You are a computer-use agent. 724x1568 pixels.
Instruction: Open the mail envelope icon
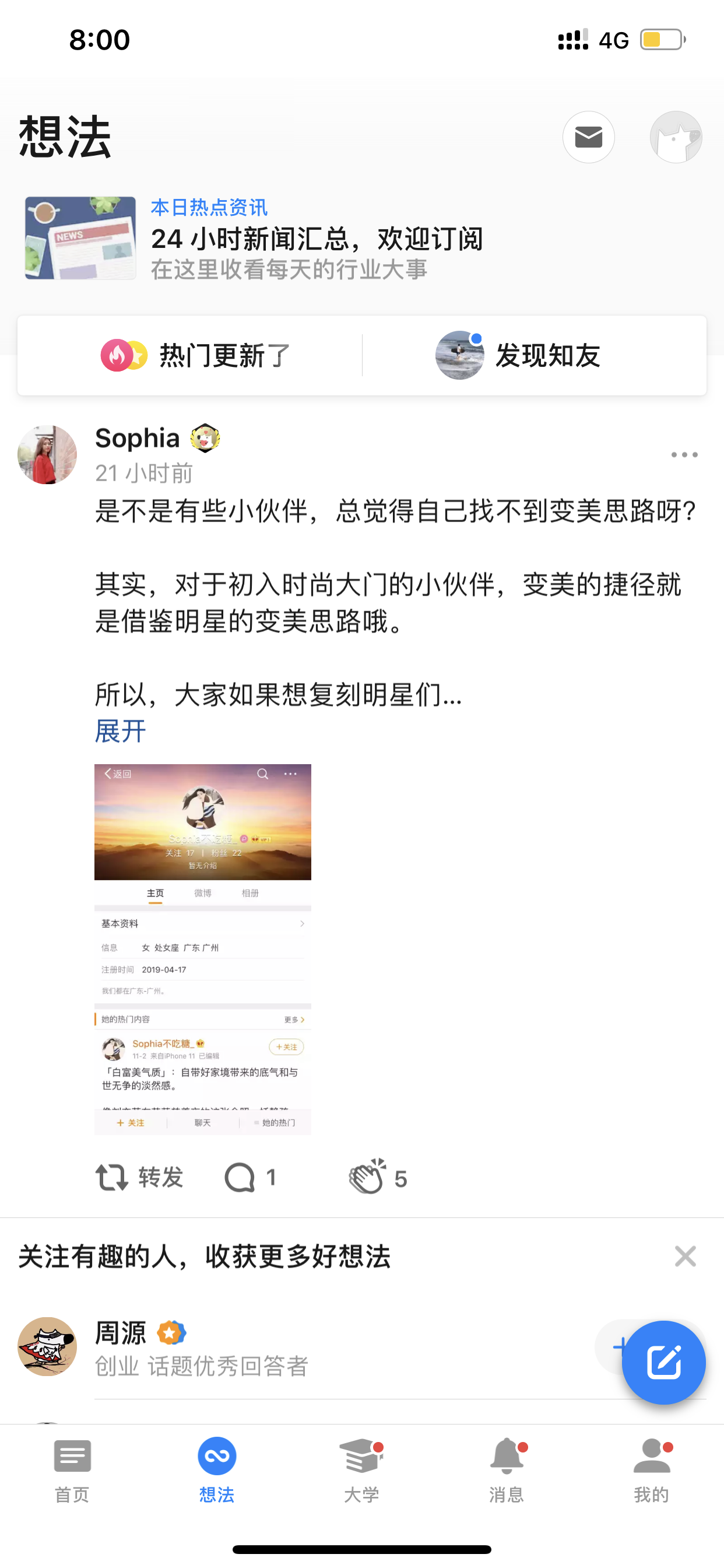click(588, 137)
